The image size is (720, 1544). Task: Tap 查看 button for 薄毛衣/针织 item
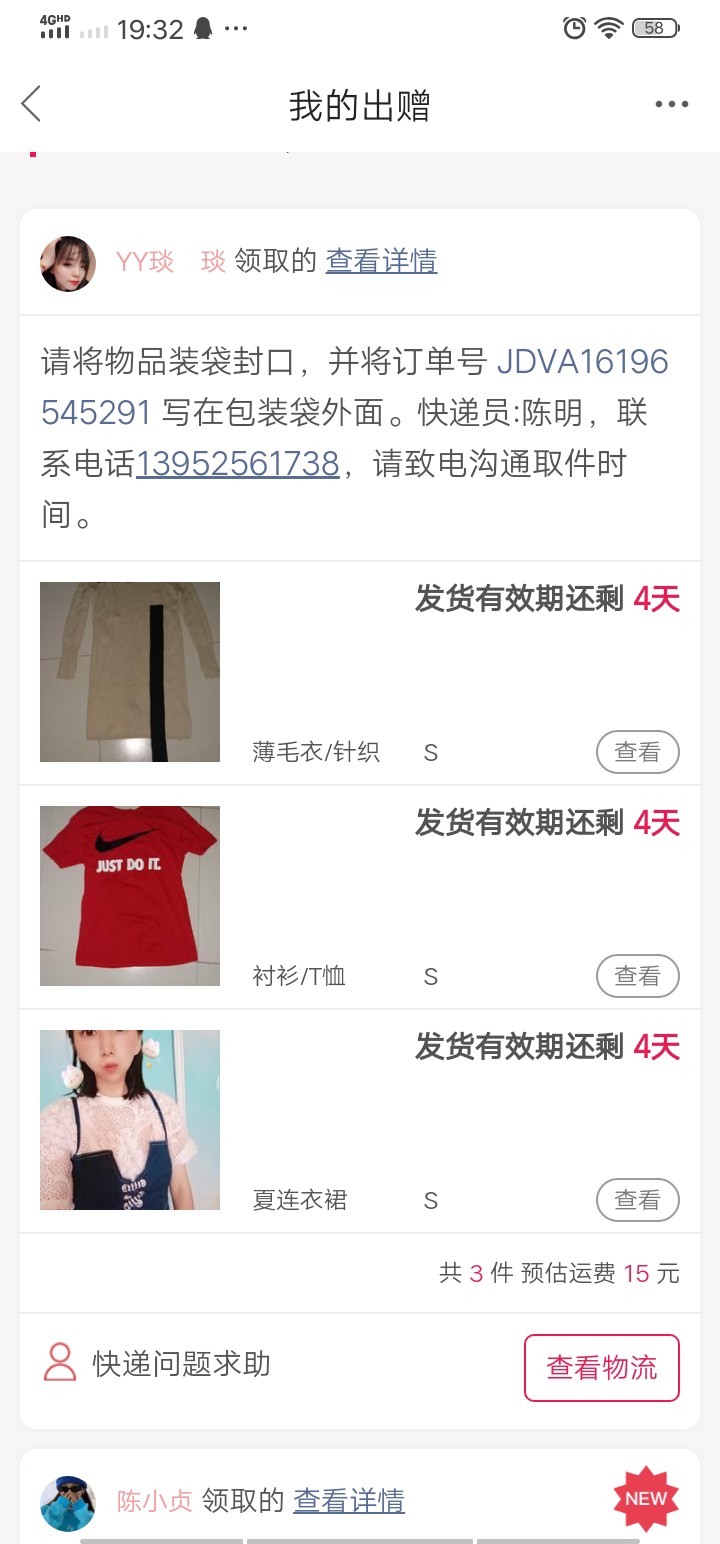[x=637, y=752]
